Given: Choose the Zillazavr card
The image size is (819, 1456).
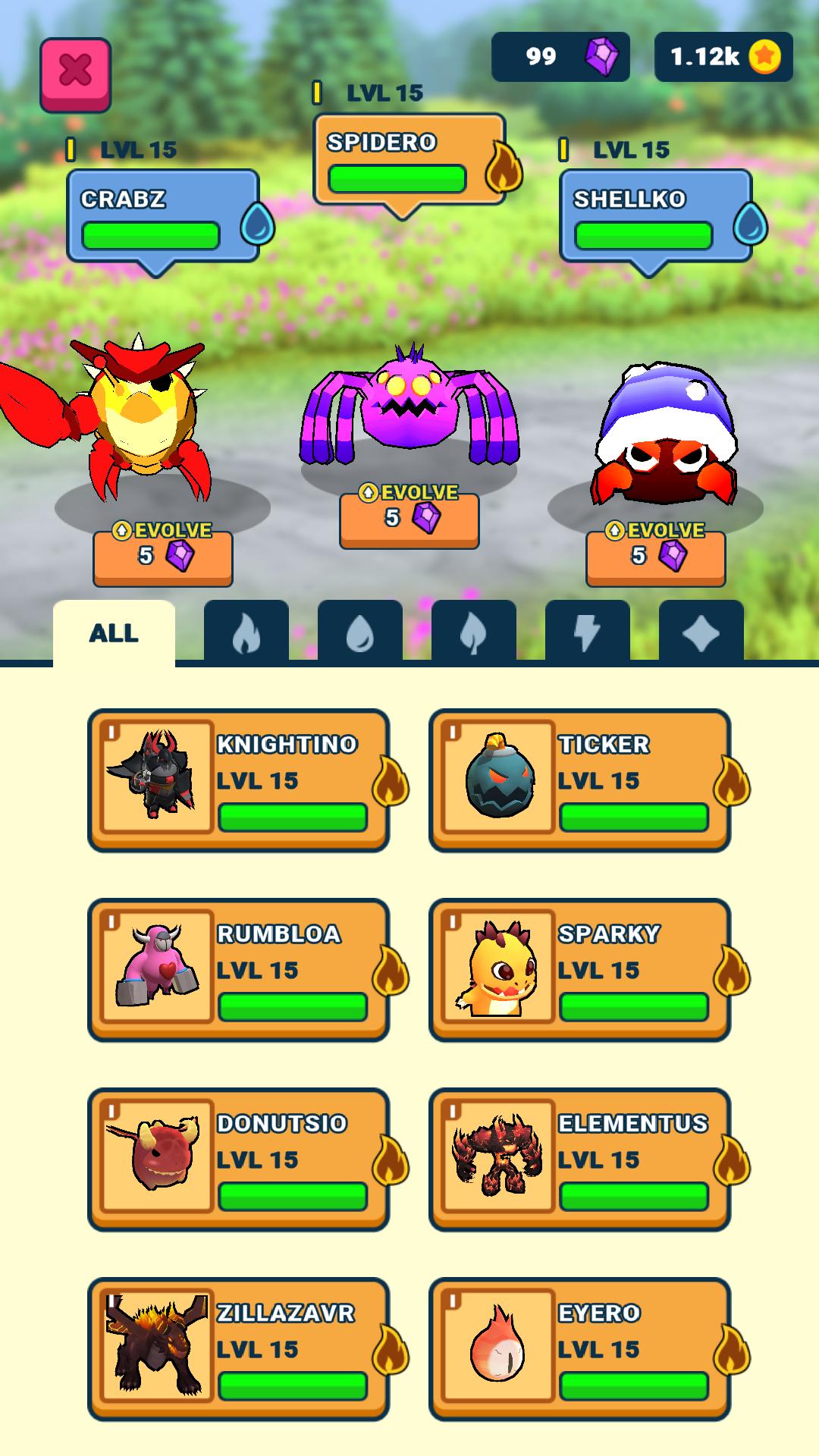Looking at the screenshot, I should (239, 1349).
